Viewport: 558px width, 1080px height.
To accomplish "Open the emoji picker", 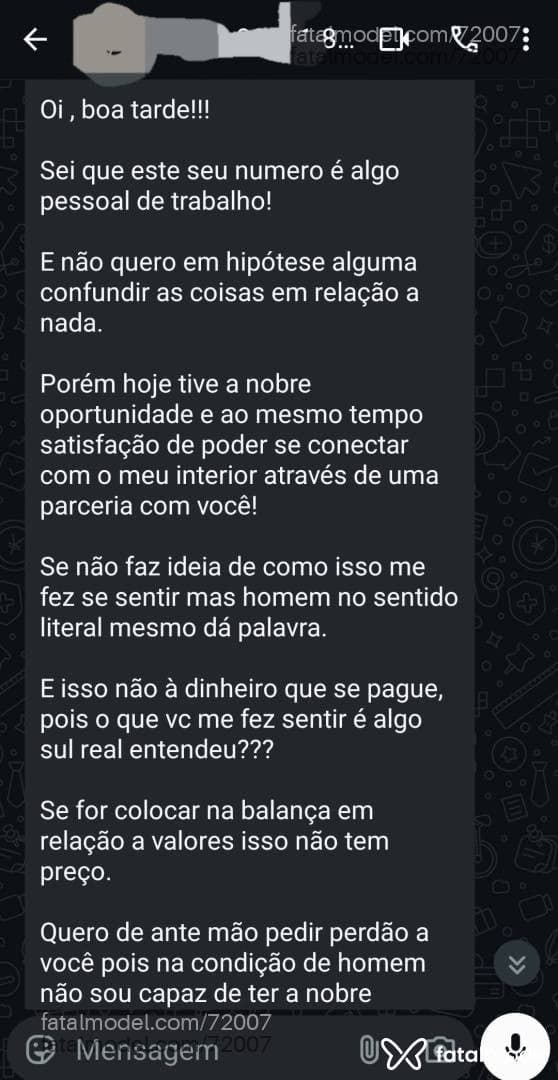I will 41,1050.
